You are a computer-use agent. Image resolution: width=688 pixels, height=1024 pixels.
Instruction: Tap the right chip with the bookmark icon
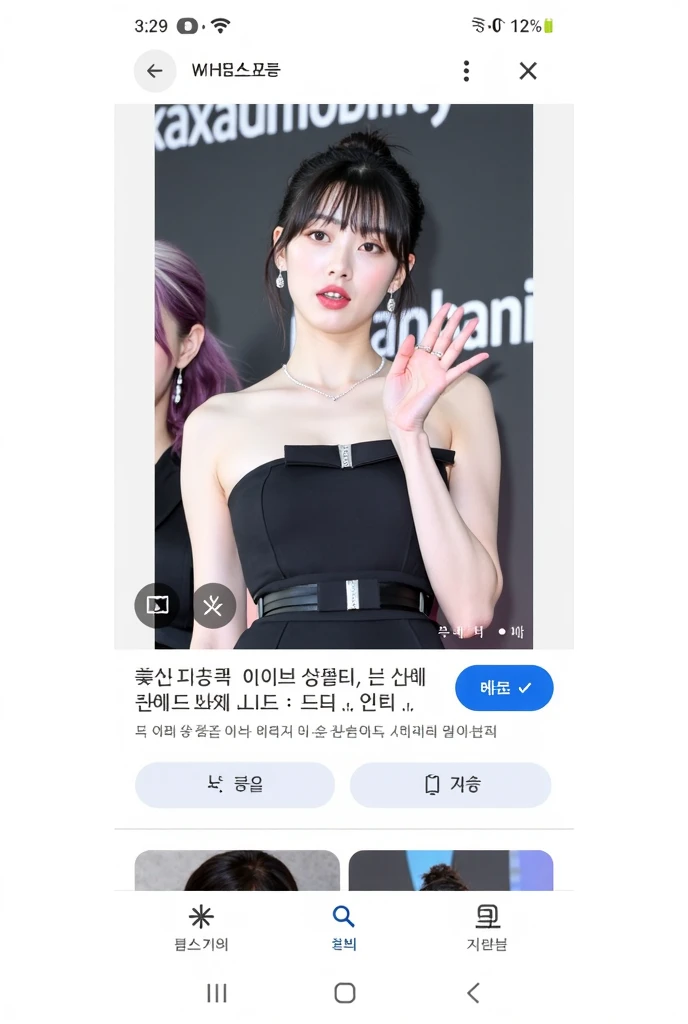[450, 785]
